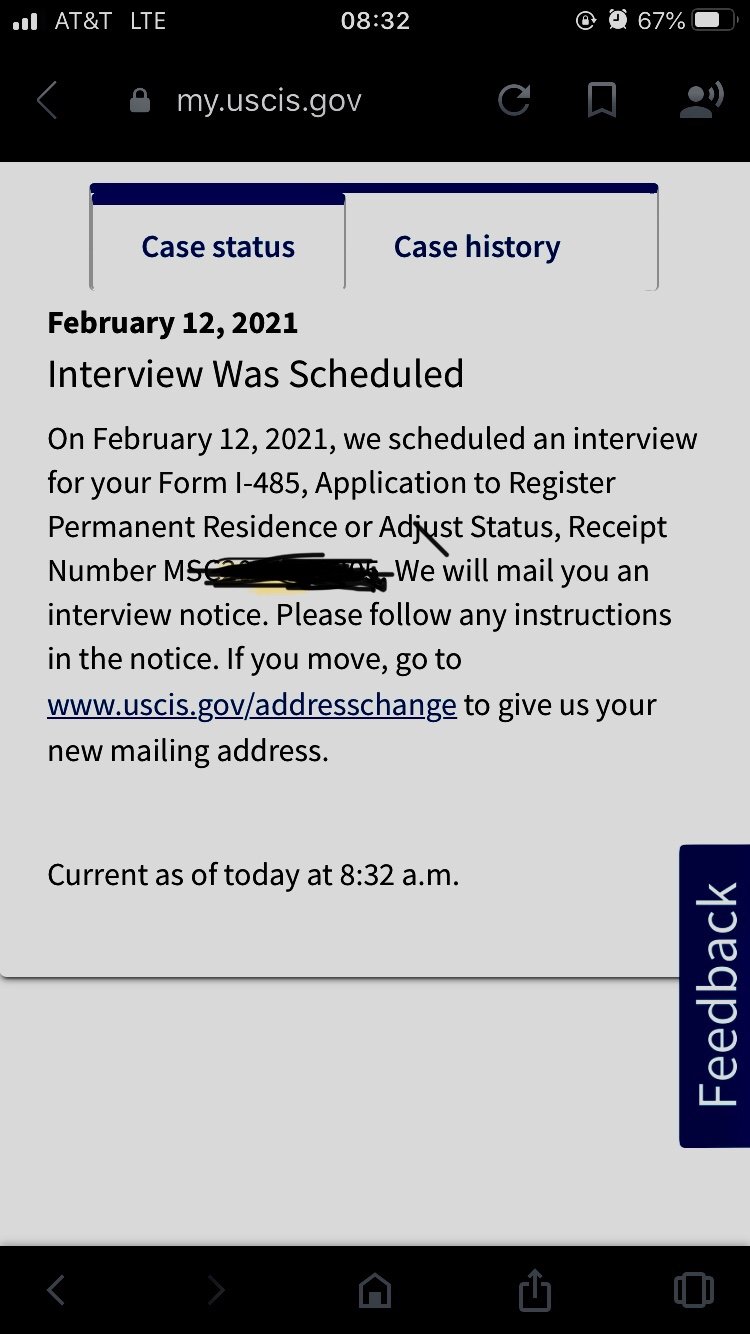Open the Feedback side button
This screenshot has width=750, height=1334.
[x=715, y=996]
